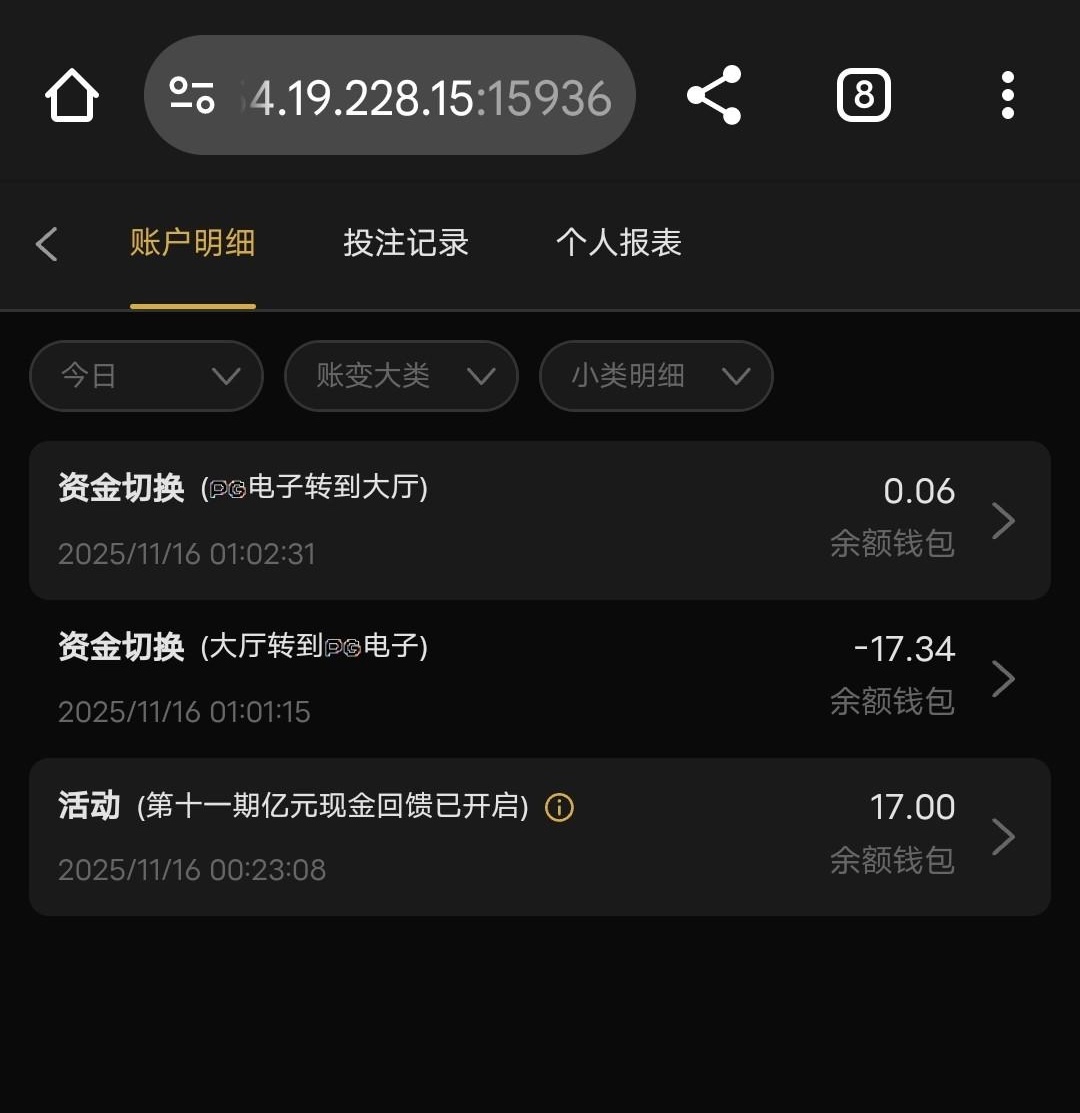Open the browser overflow menu
This screenshot has width=1080, height=1113.
click(1007, 96)
